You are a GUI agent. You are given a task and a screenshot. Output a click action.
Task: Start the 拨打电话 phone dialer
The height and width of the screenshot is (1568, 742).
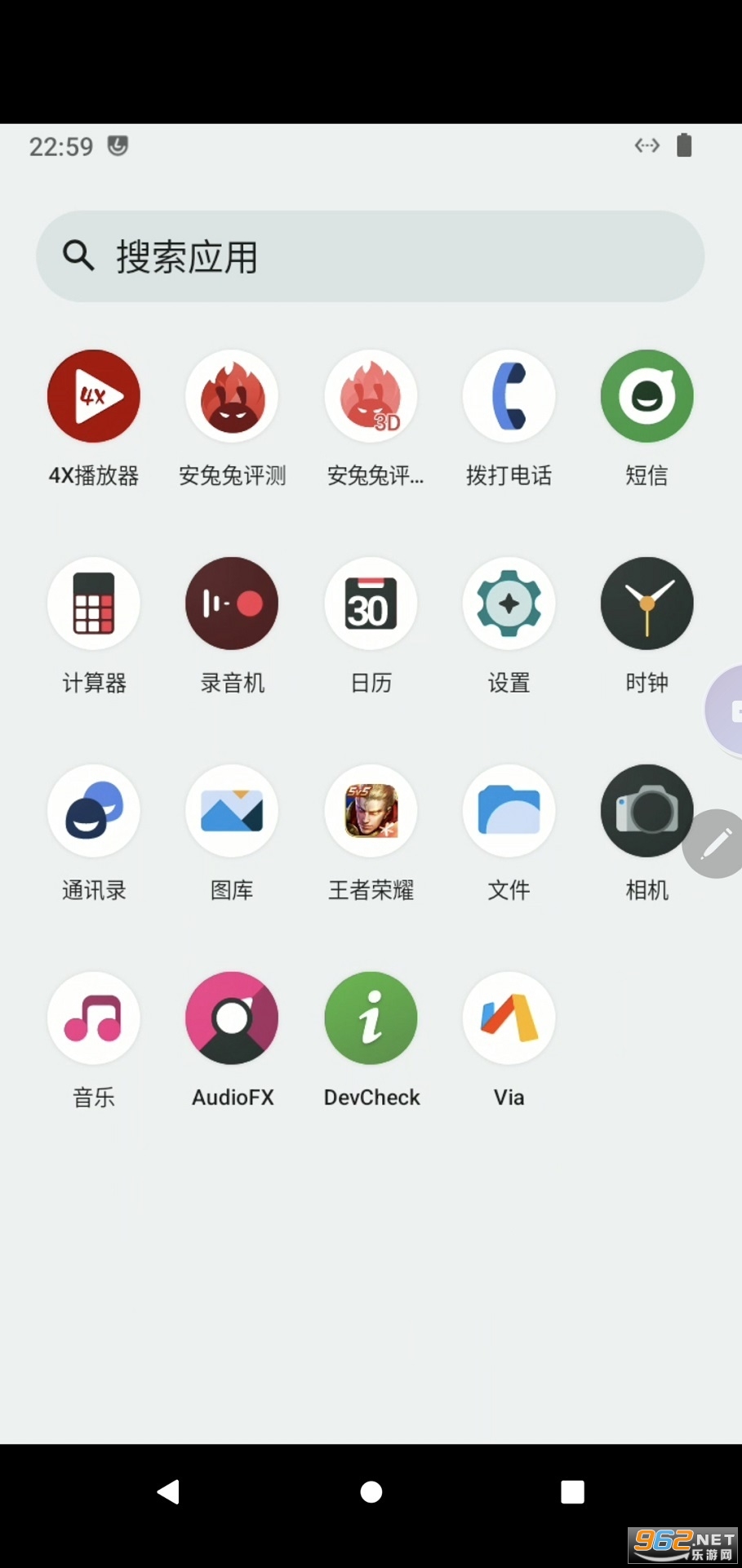(509, 396)
